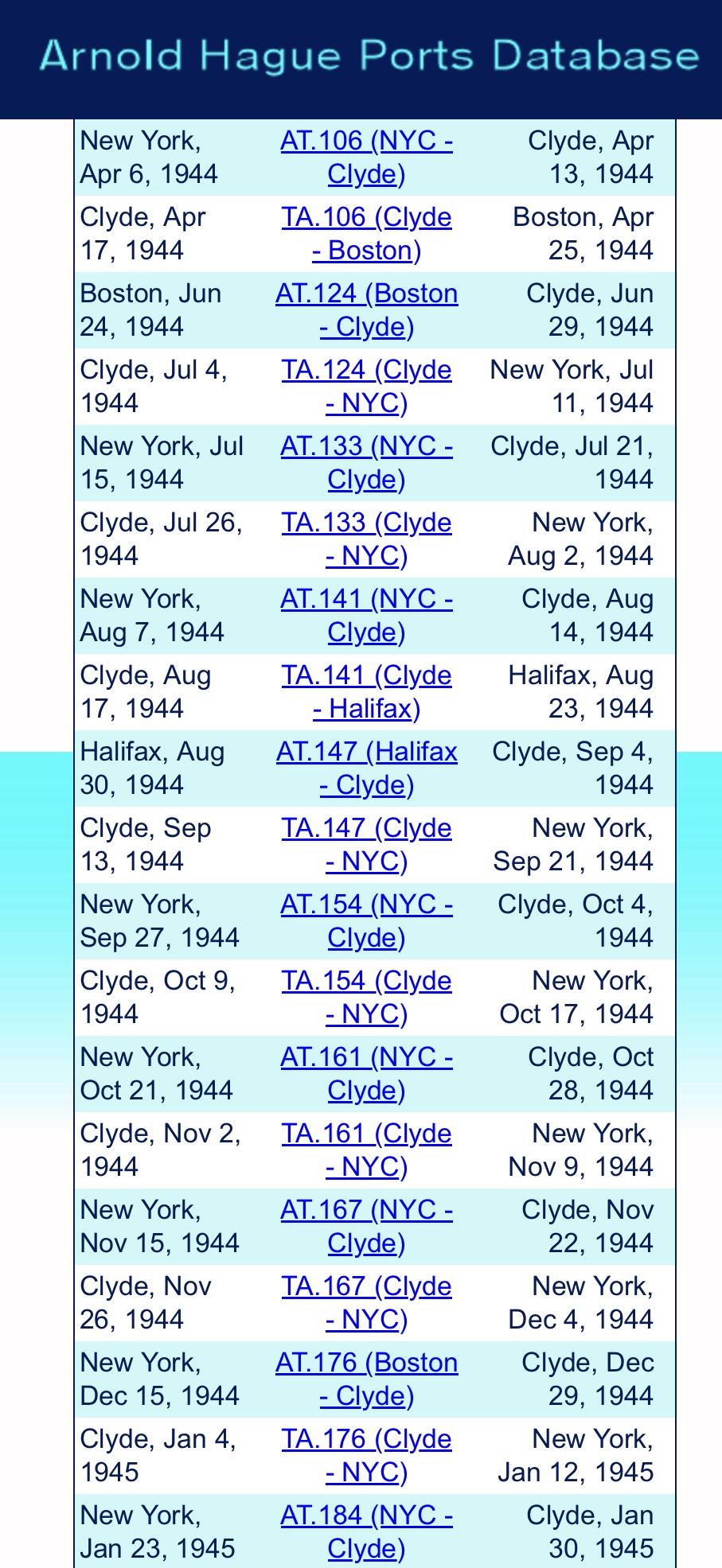Open the TA.154 (Clyde - NYC) link
722x1568 pixels.
click(366, 982)
